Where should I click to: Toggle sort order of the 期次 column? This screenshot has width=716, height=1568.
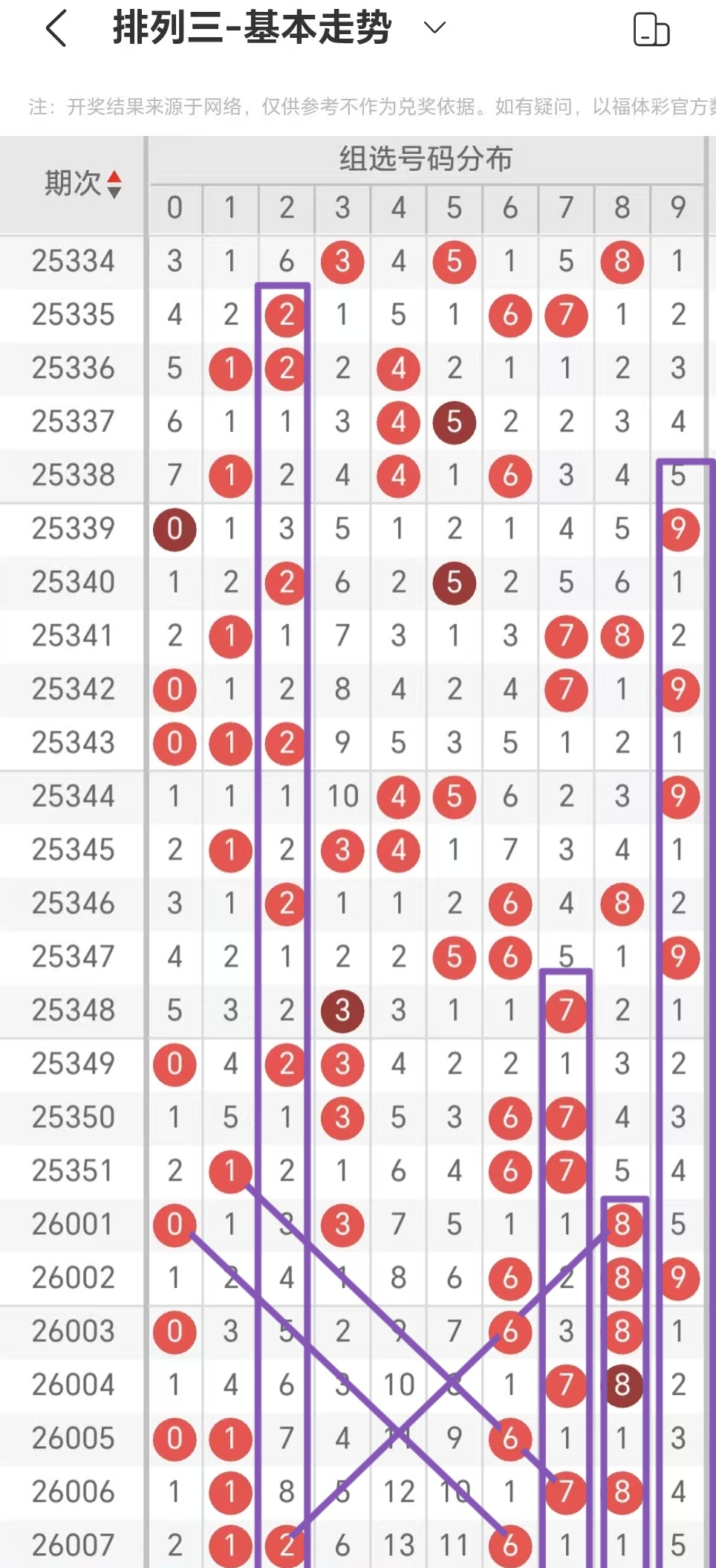[x=114, y=184]
